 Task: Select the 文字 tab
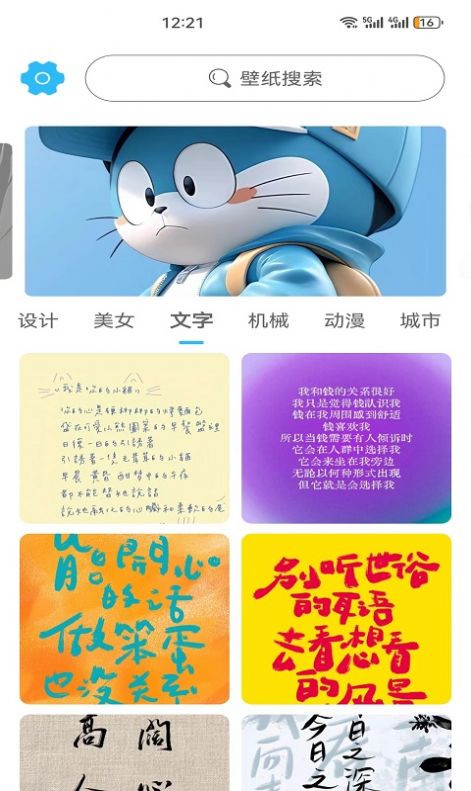(x=191, y=321)
